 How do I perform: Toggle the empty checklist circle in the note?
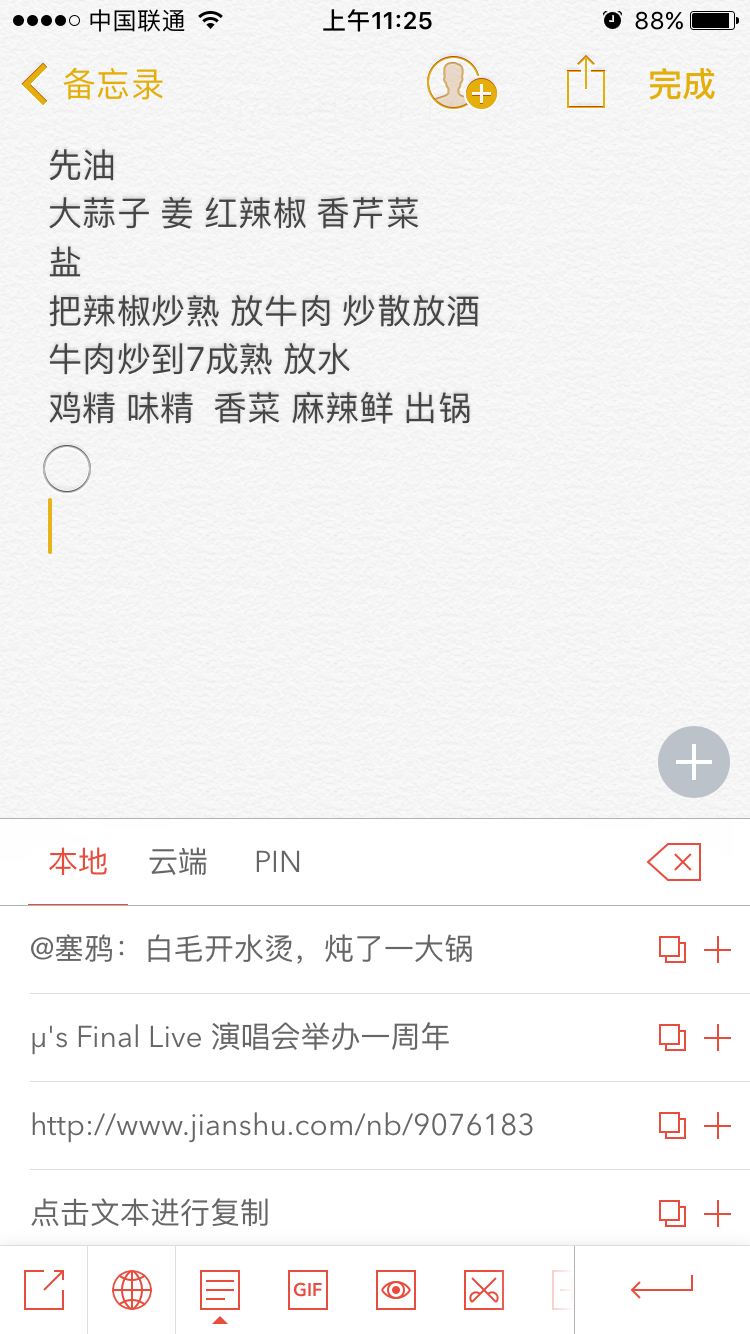click(66, 468)
